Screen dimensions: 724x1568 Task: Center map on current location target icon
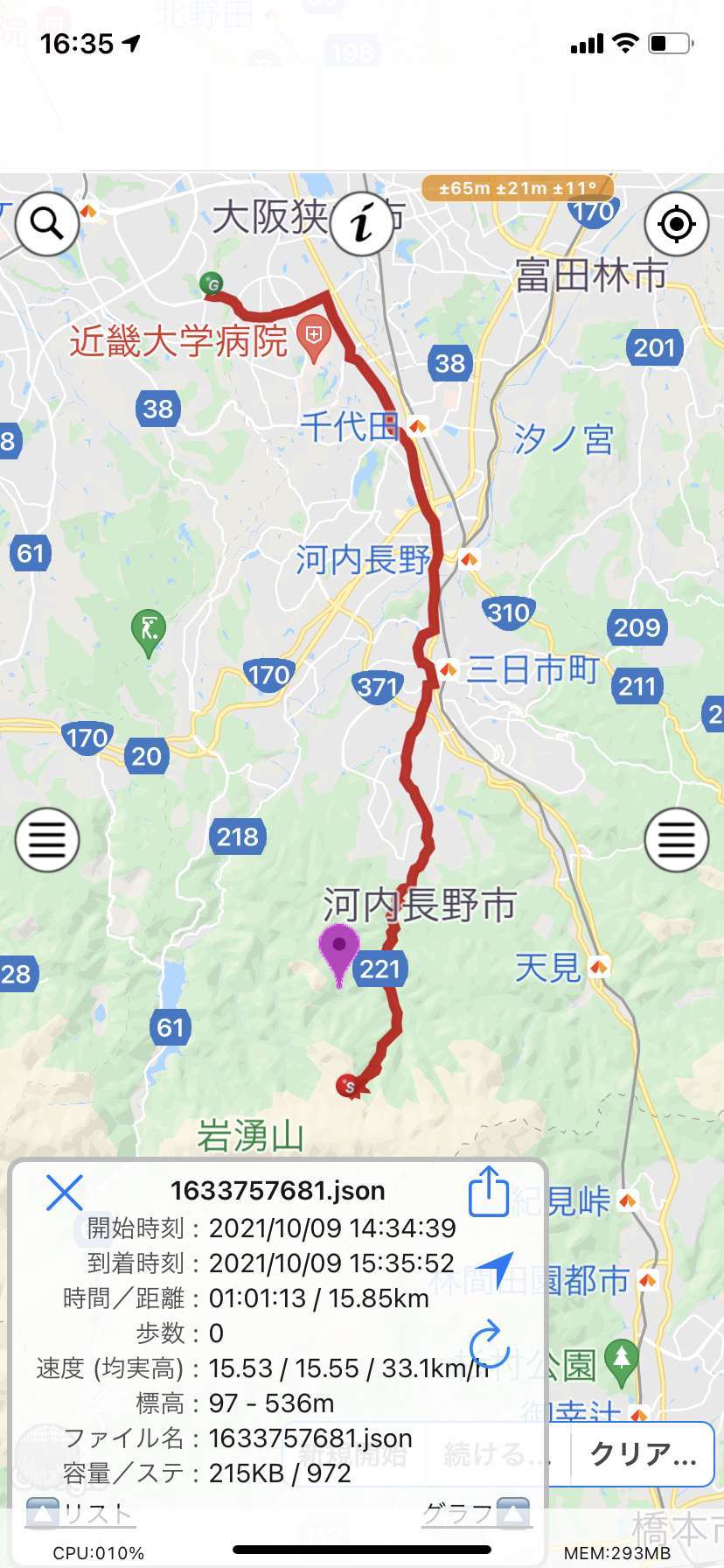(x=676, y=224)
